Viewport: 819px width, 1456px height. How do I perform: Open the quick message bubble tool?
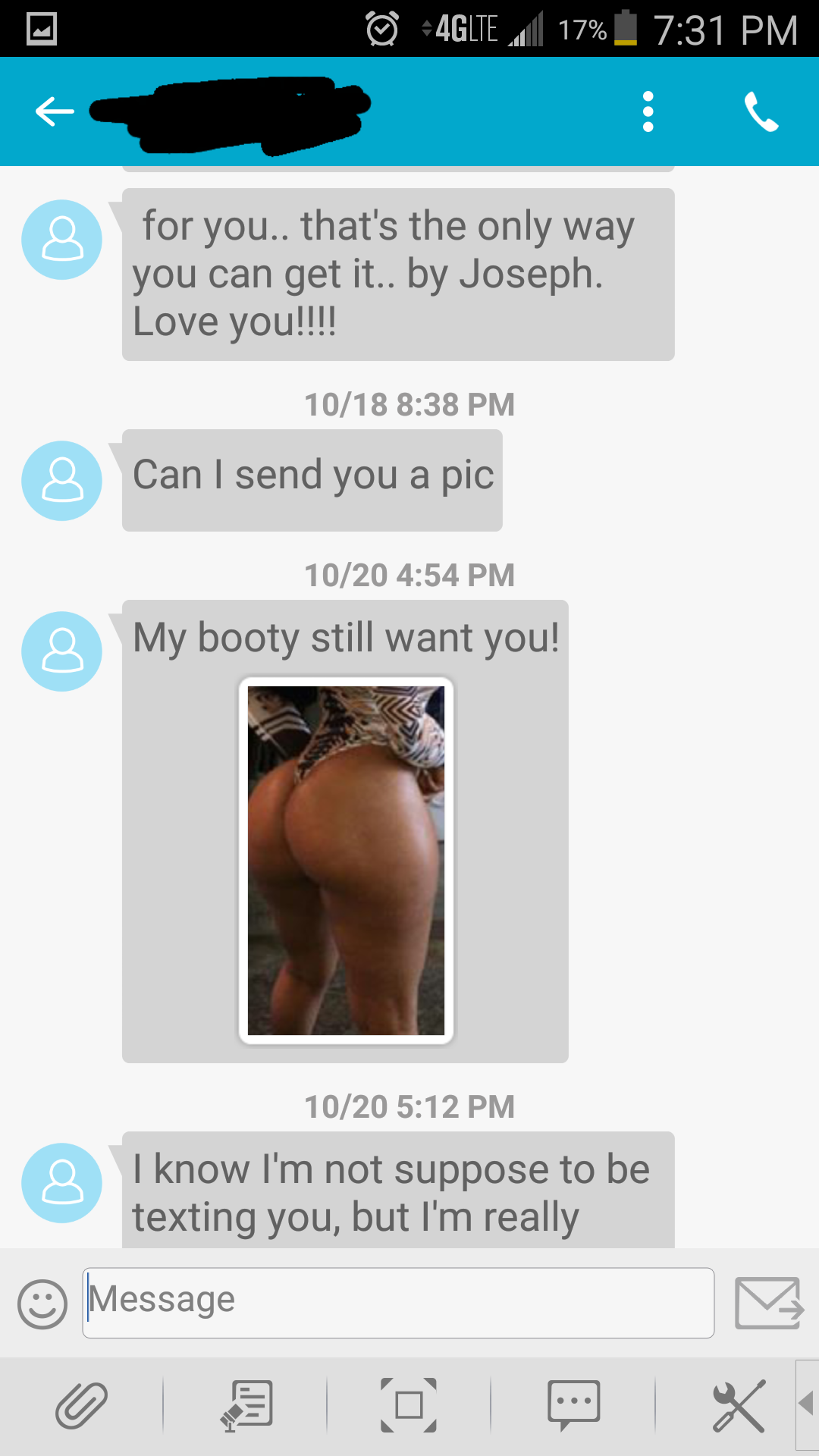coord(573,1405)
